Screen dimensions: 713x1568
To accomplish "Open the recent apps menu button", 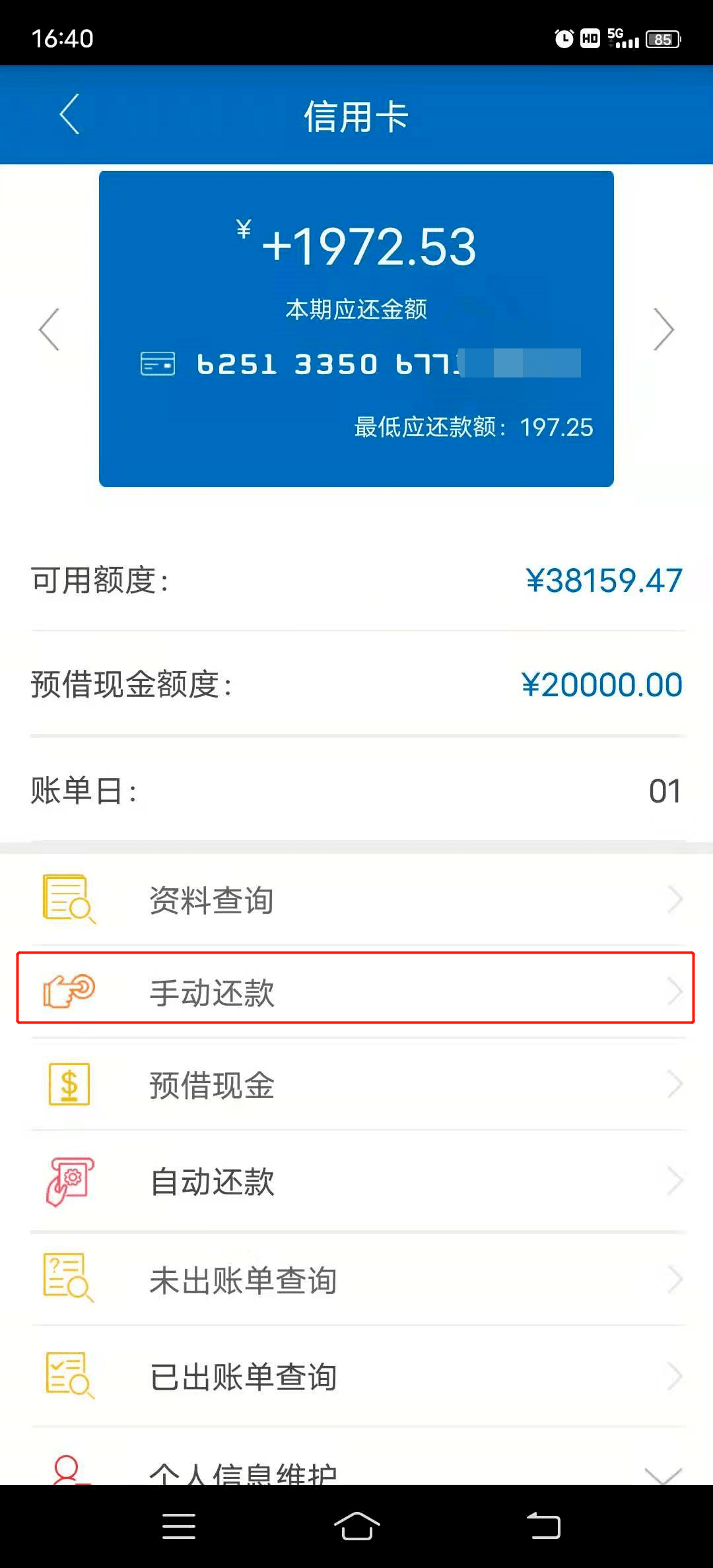I will point(178,1526).
